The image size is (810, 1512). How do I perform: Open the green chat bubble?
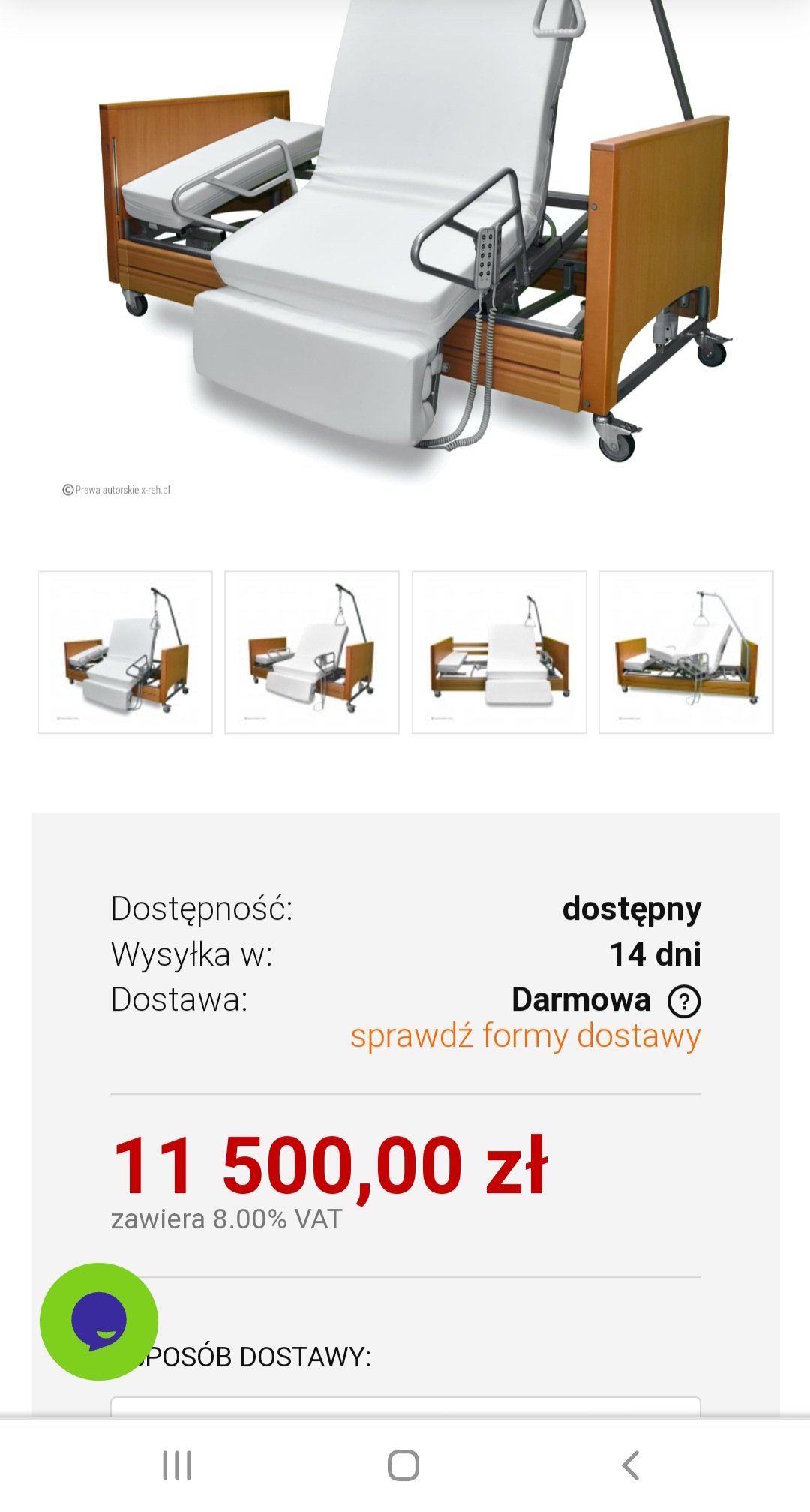(99, 1321)
